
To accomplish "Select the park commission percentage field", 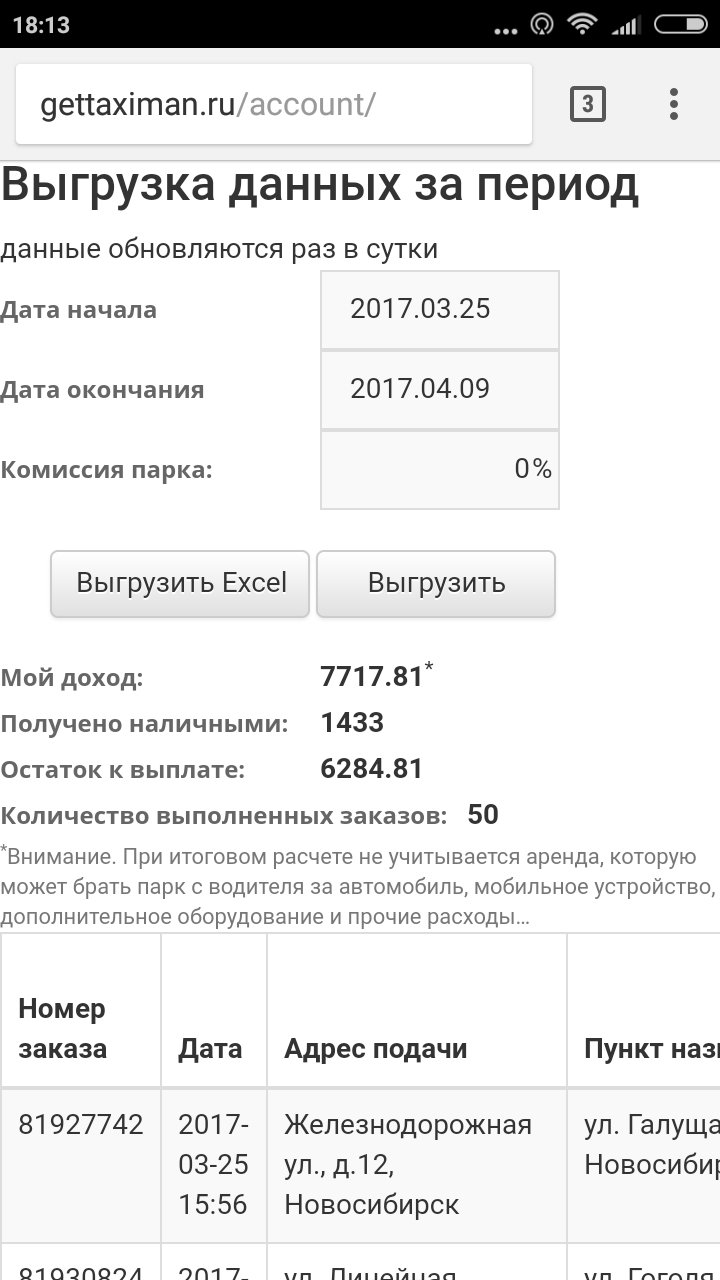I will coord(439,469).
